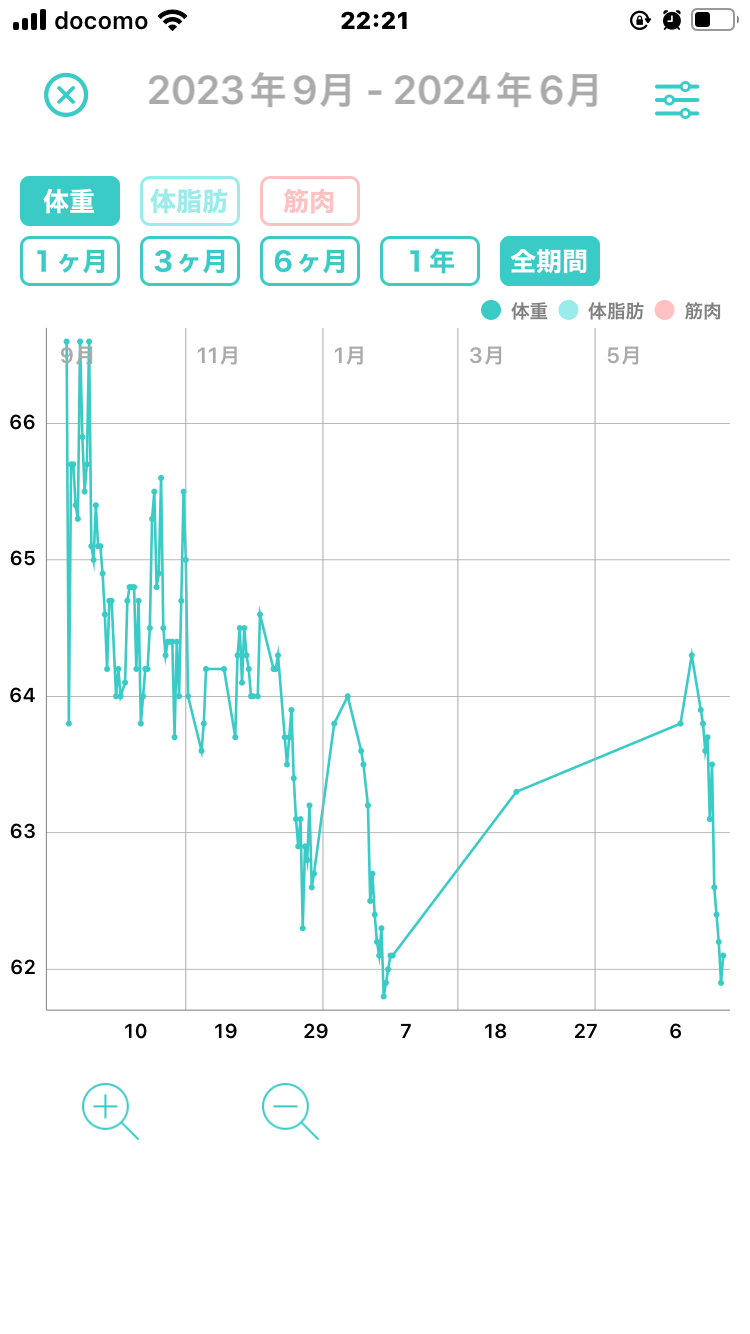Zoom in with the plus magnifier

[108, 1109]
